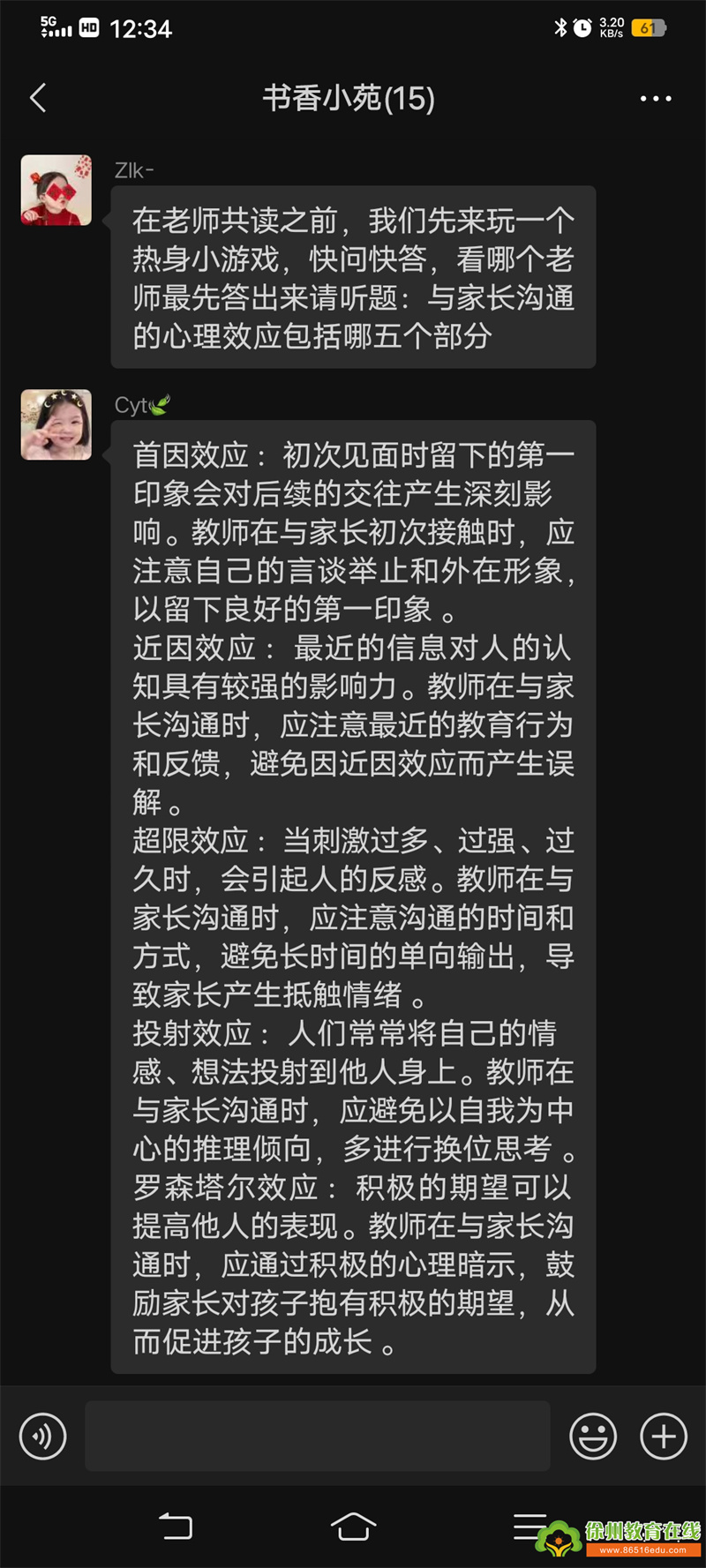Viewport: 706px width, 1568px height.
Task: Focus the message text field
Action: pos(318,1437)
